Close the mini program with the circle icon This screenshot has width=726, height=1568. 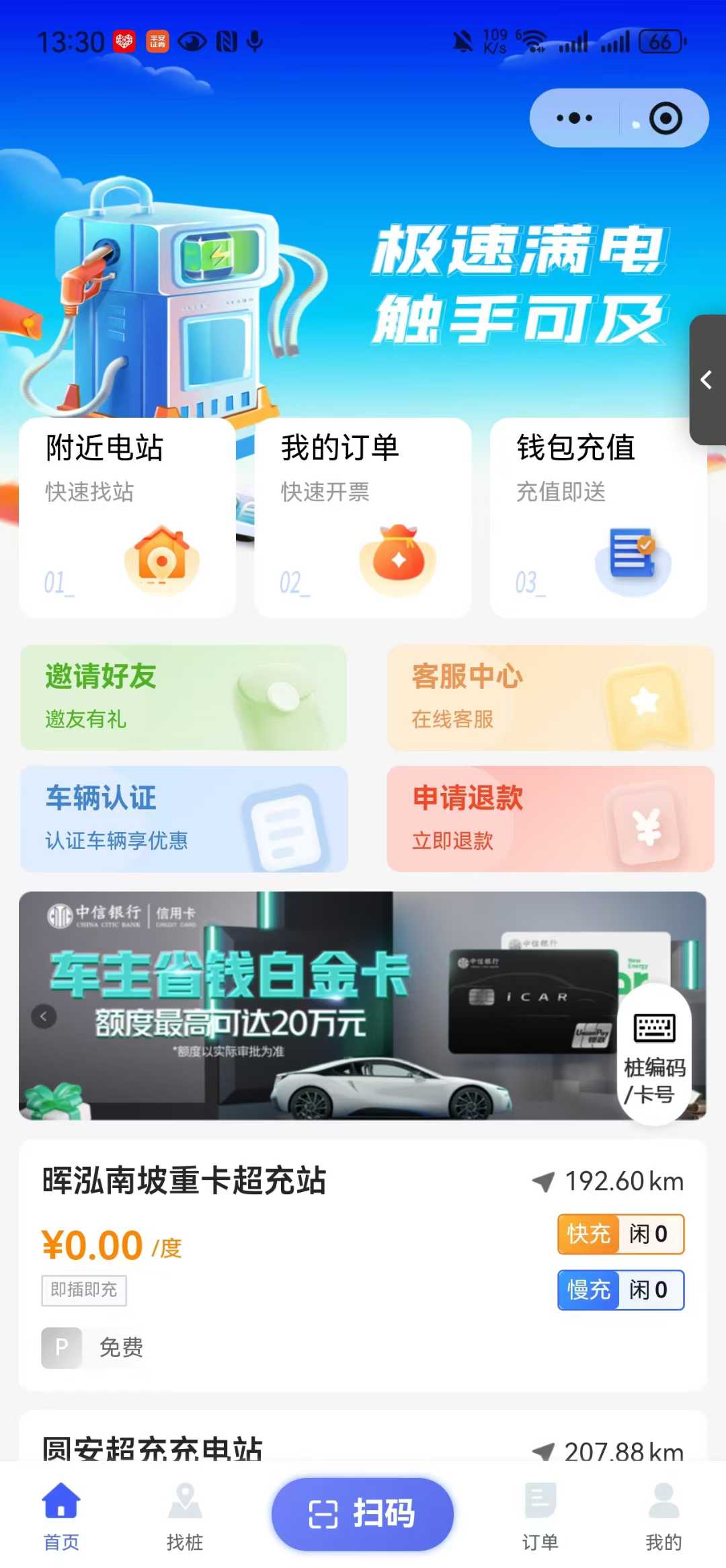coord(665,118)
